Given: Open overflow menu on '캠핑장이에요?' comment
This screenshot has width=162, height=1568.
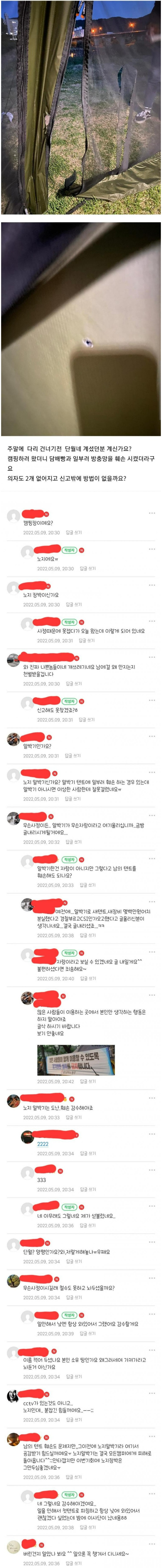Looking at the screenshot, I should coord(152,513).
